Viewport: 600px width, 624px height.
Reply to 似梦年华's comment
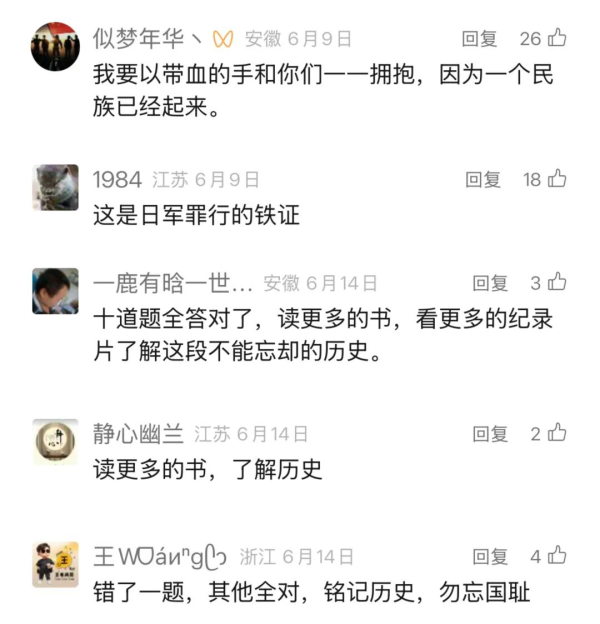(x=479, y=39)
